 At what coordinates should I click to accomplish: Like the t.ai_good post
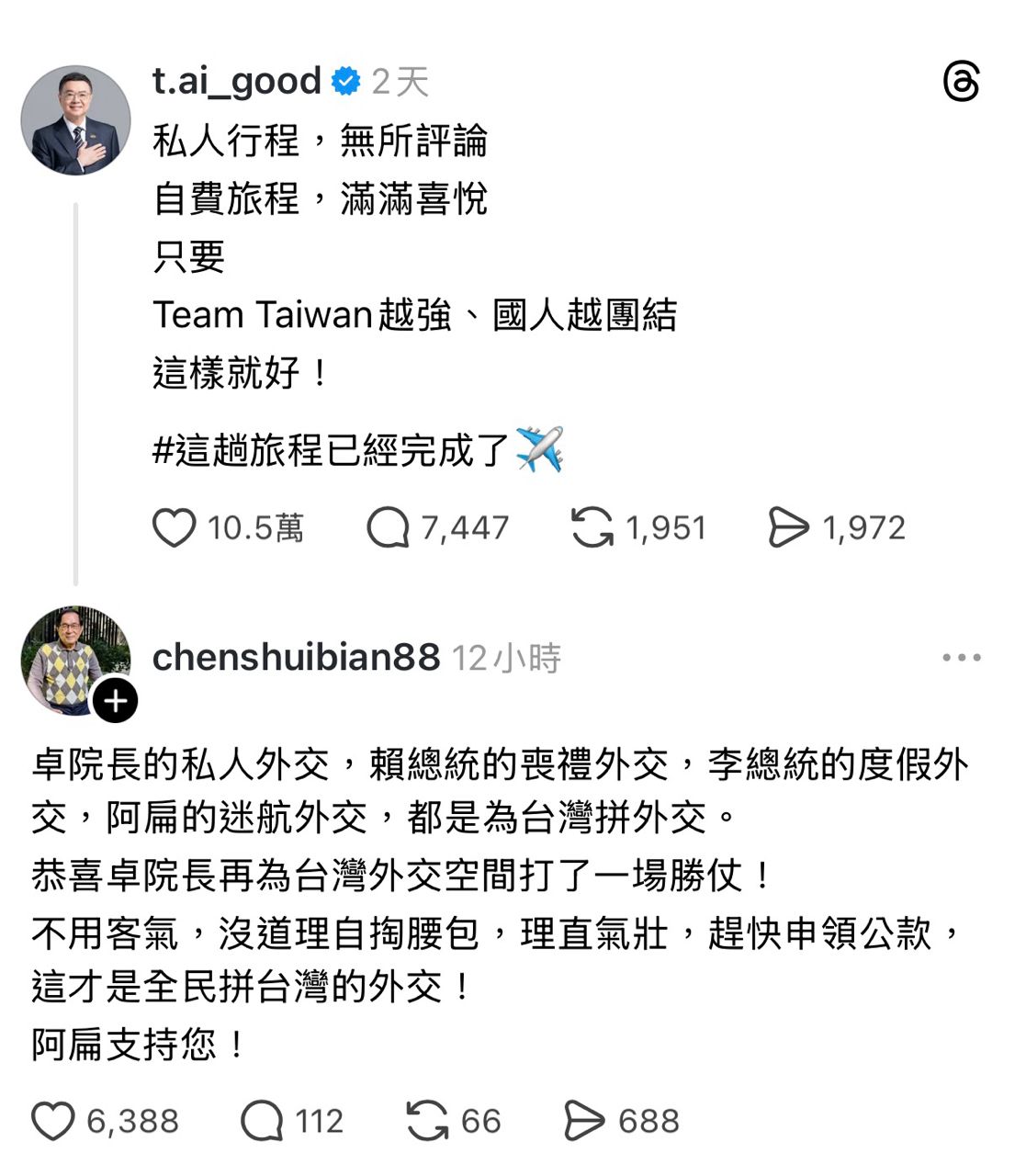pos(175,528)
